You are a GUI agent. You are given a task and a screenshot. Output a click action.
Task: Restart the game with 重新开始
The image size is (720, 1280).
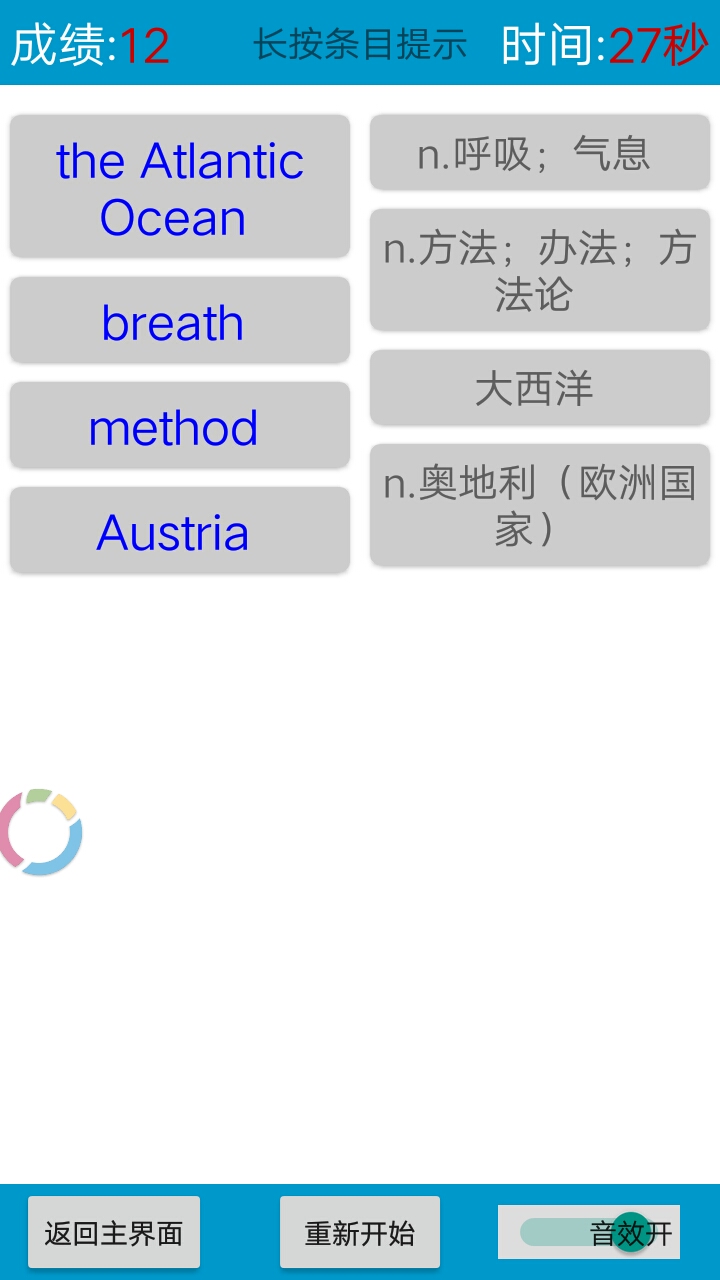coord(360,1232)
